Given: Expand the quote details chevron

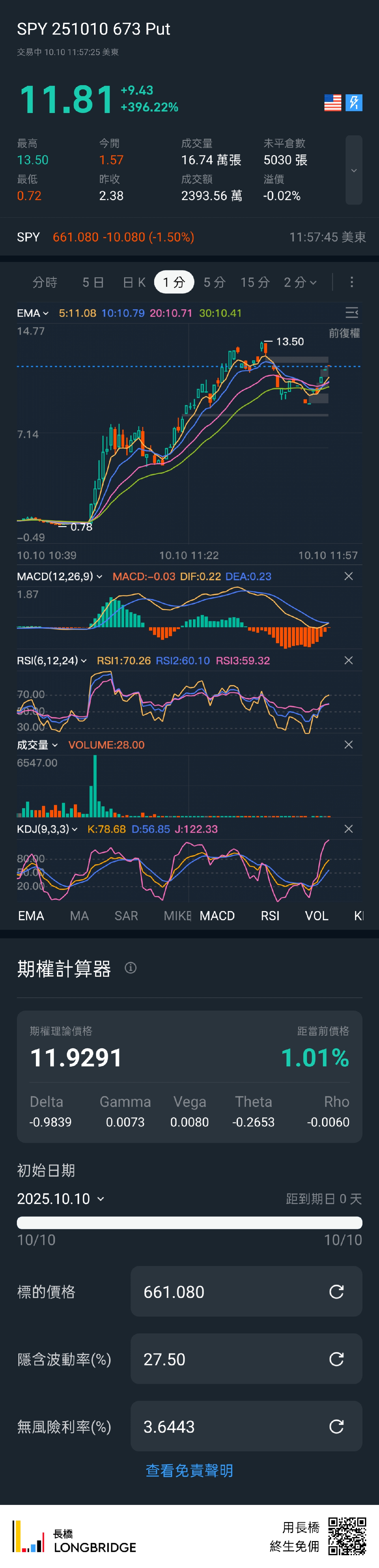Looking at the screenshot, I should point(353,171).
